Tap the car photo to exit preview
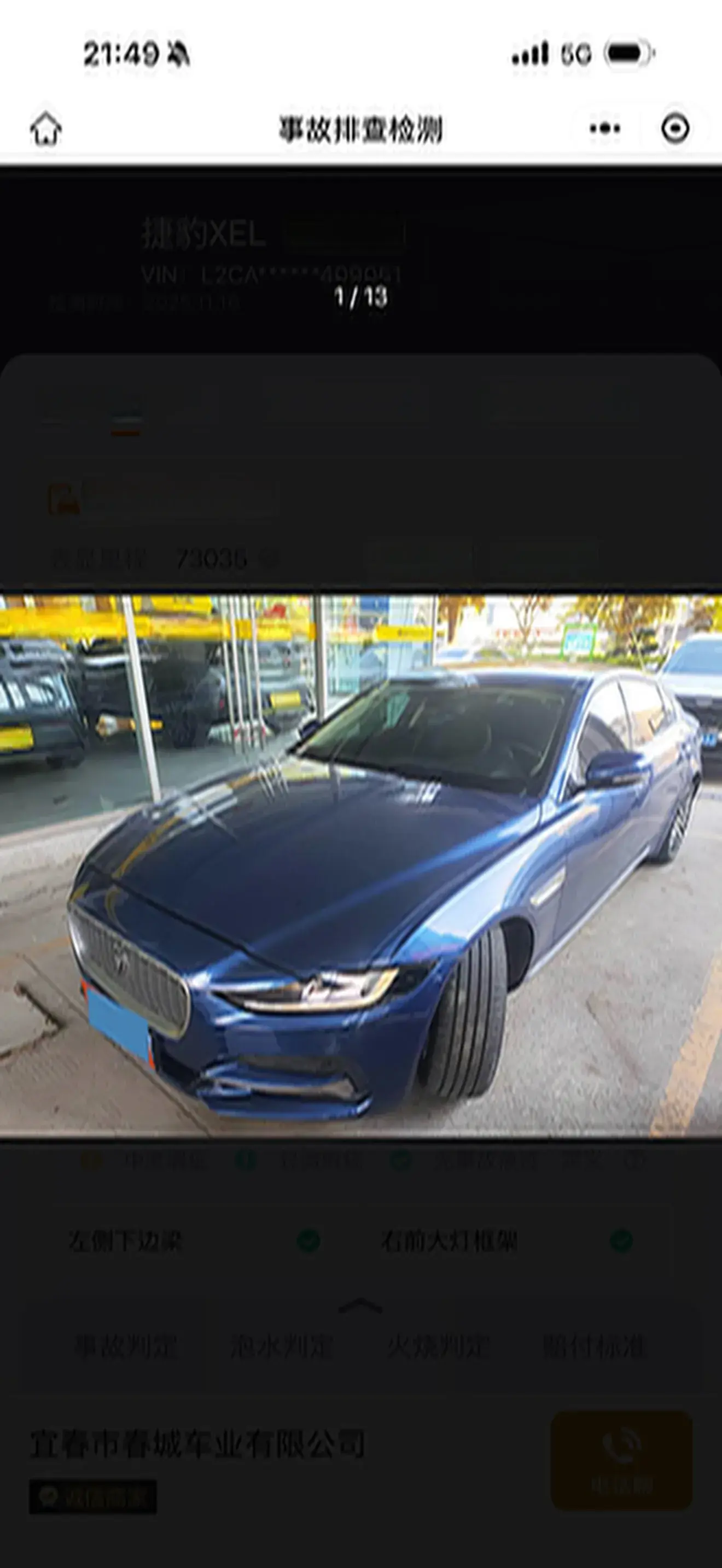Image resolution: width=722 pixels, height=1568 pixels. pos(361,864)
